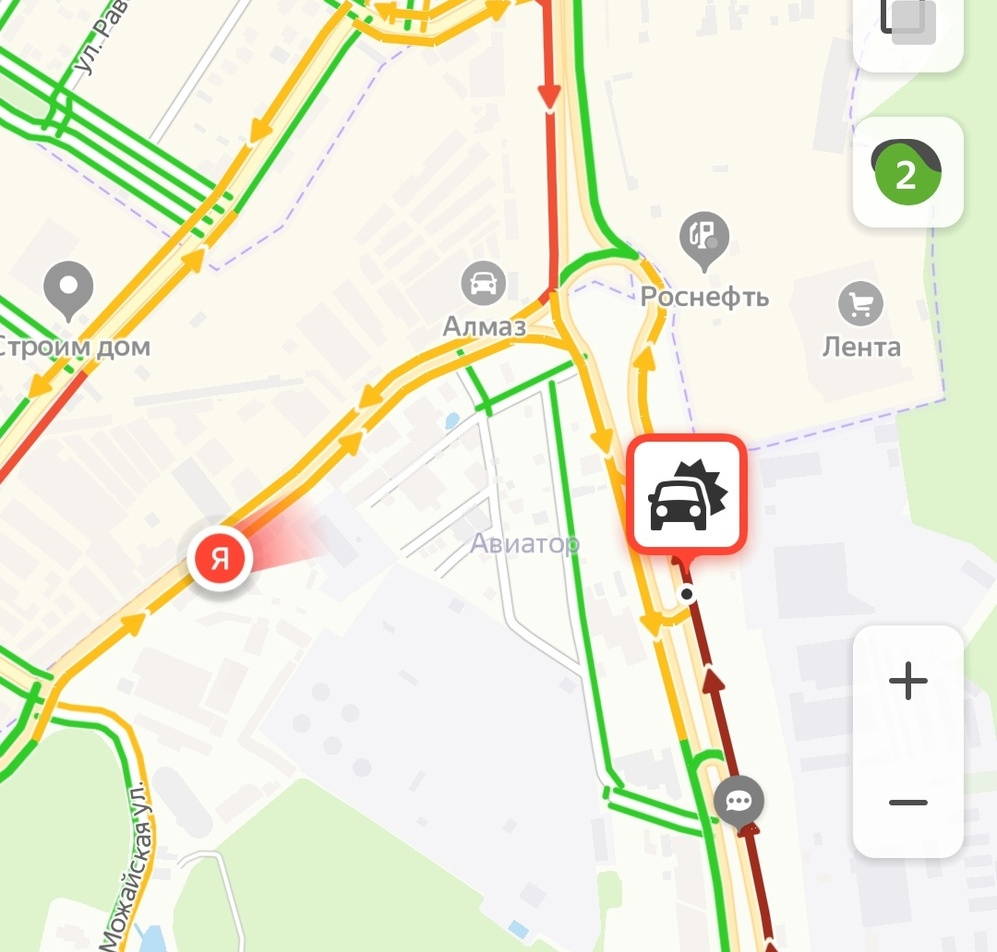The width and height of the screenshot is (997, 952).
Task: Select the Роснефть gas station marker
Action: point(704,239)
